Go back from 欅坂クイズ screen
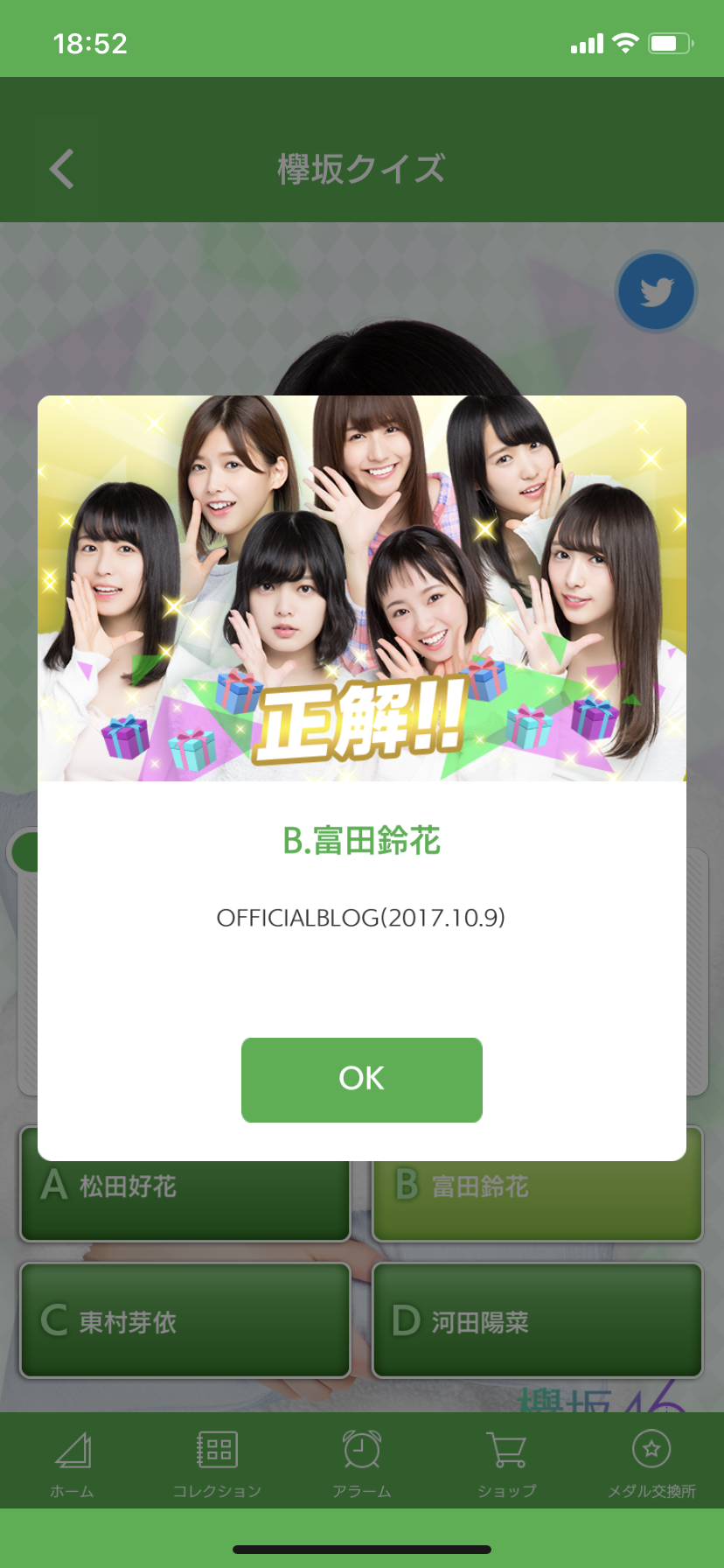Screen dimensions: 724x1568 pos(62,169)
